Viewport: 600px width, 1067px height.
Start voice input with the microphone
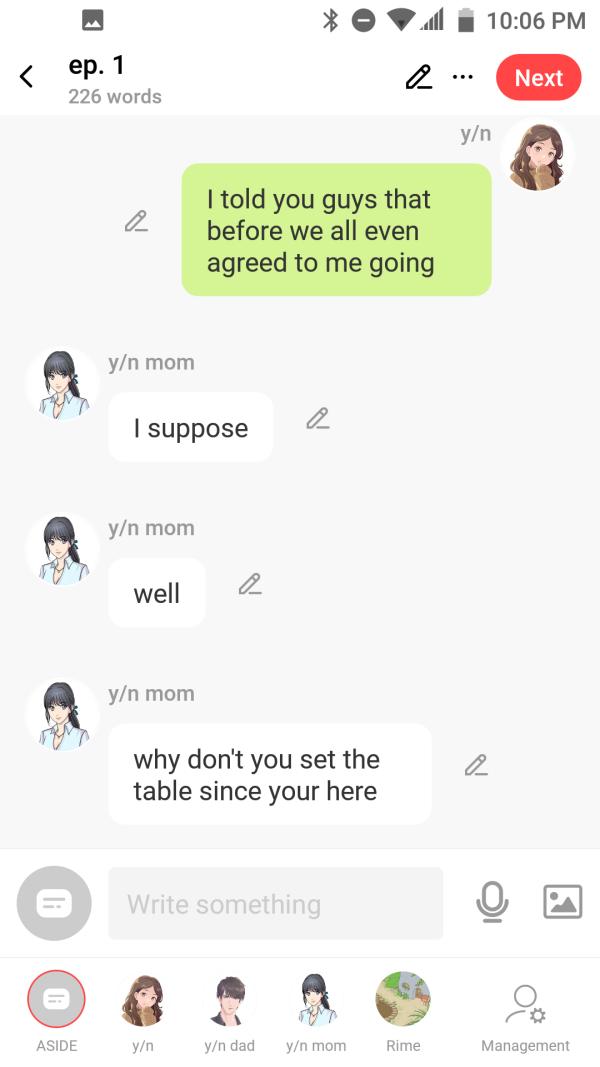click(x=491, y=902)
